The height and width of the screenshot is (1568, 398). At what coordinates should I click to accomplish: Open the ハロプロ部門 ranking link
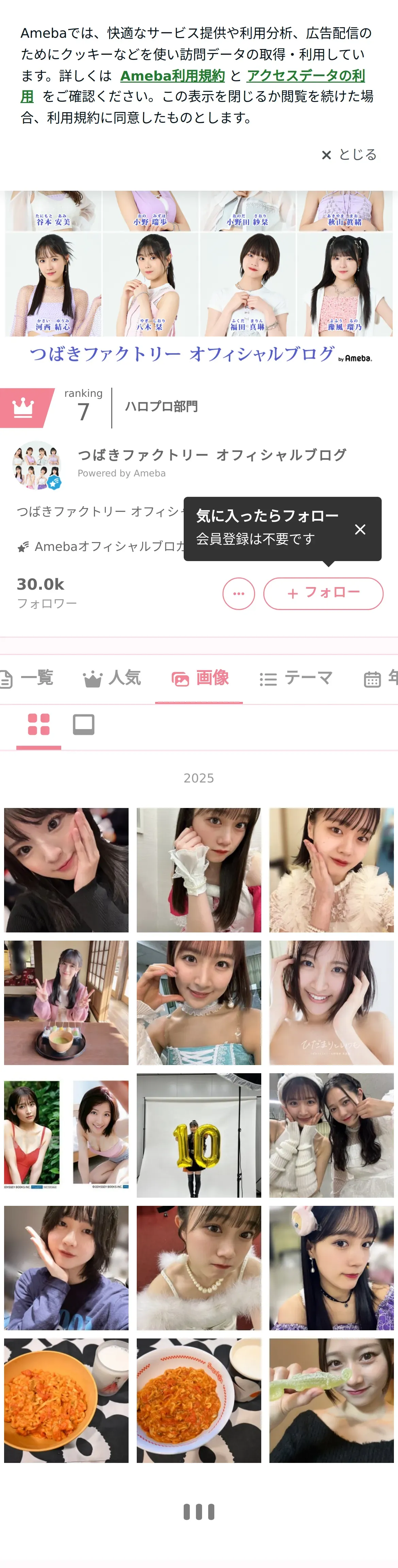161,407
